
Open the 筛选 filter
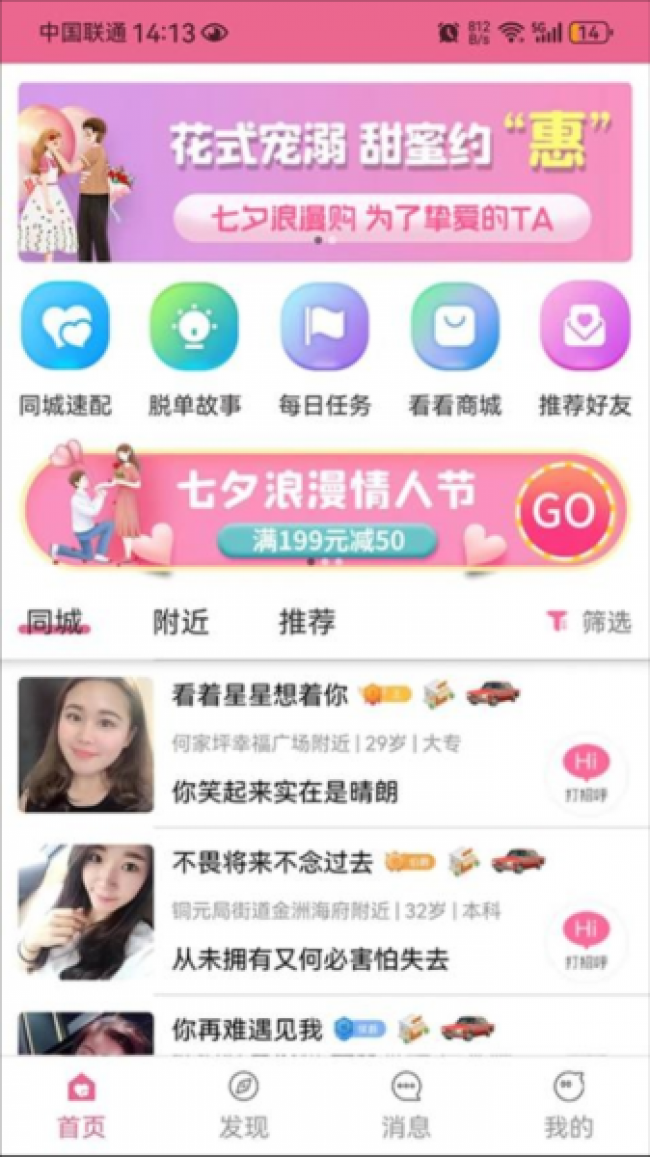point(590,622)
